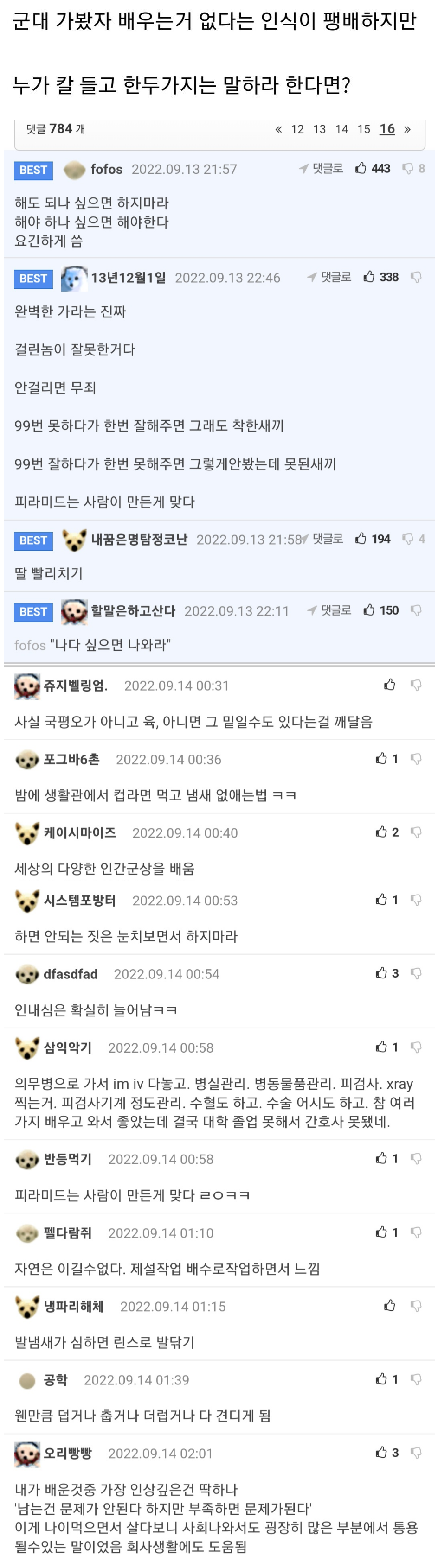Go to fofos's comment via 댓글로

point(321,169)
